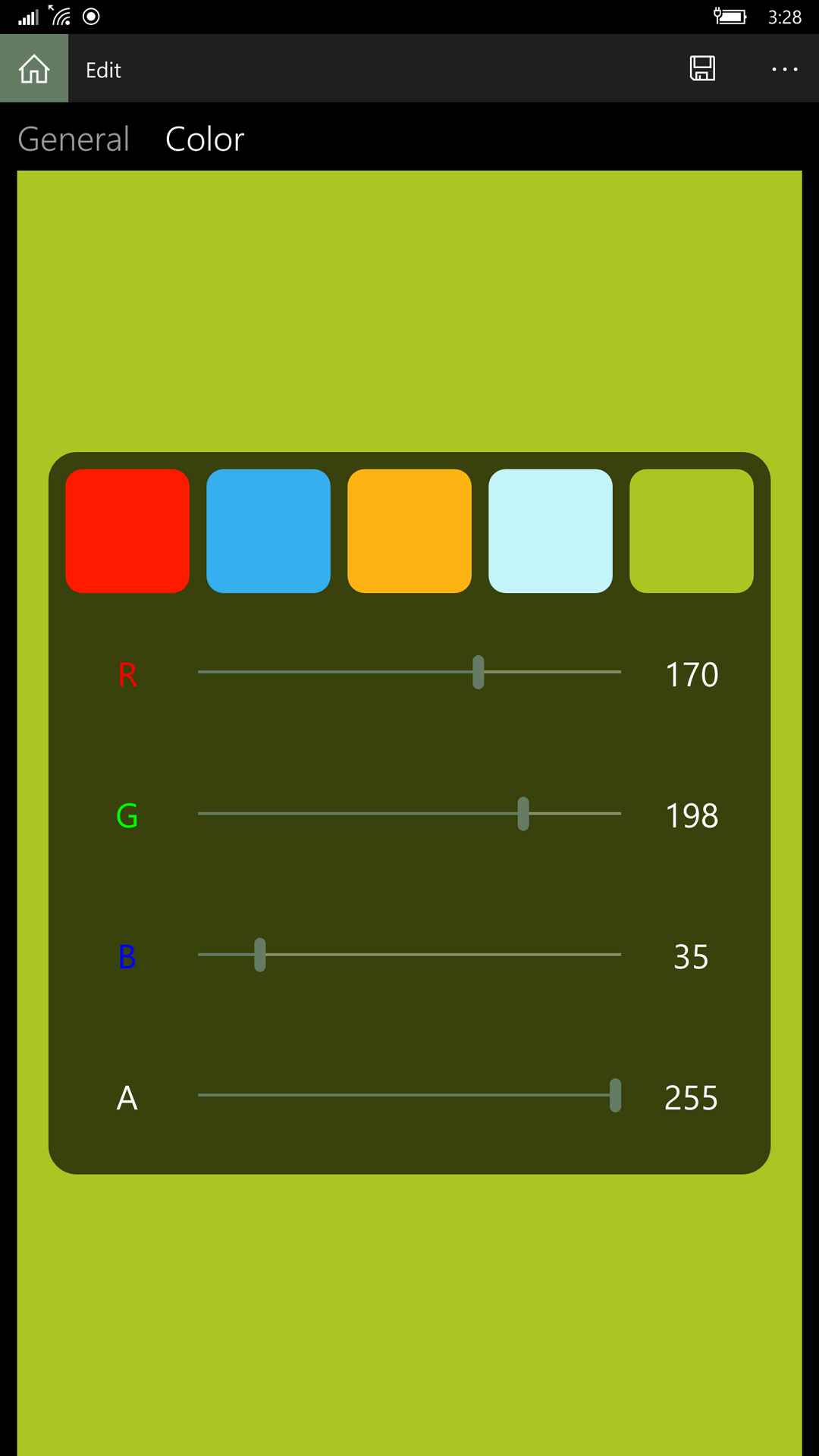
Task: Open the three-dot overflow menu
Action: click(x=784, y=69)
